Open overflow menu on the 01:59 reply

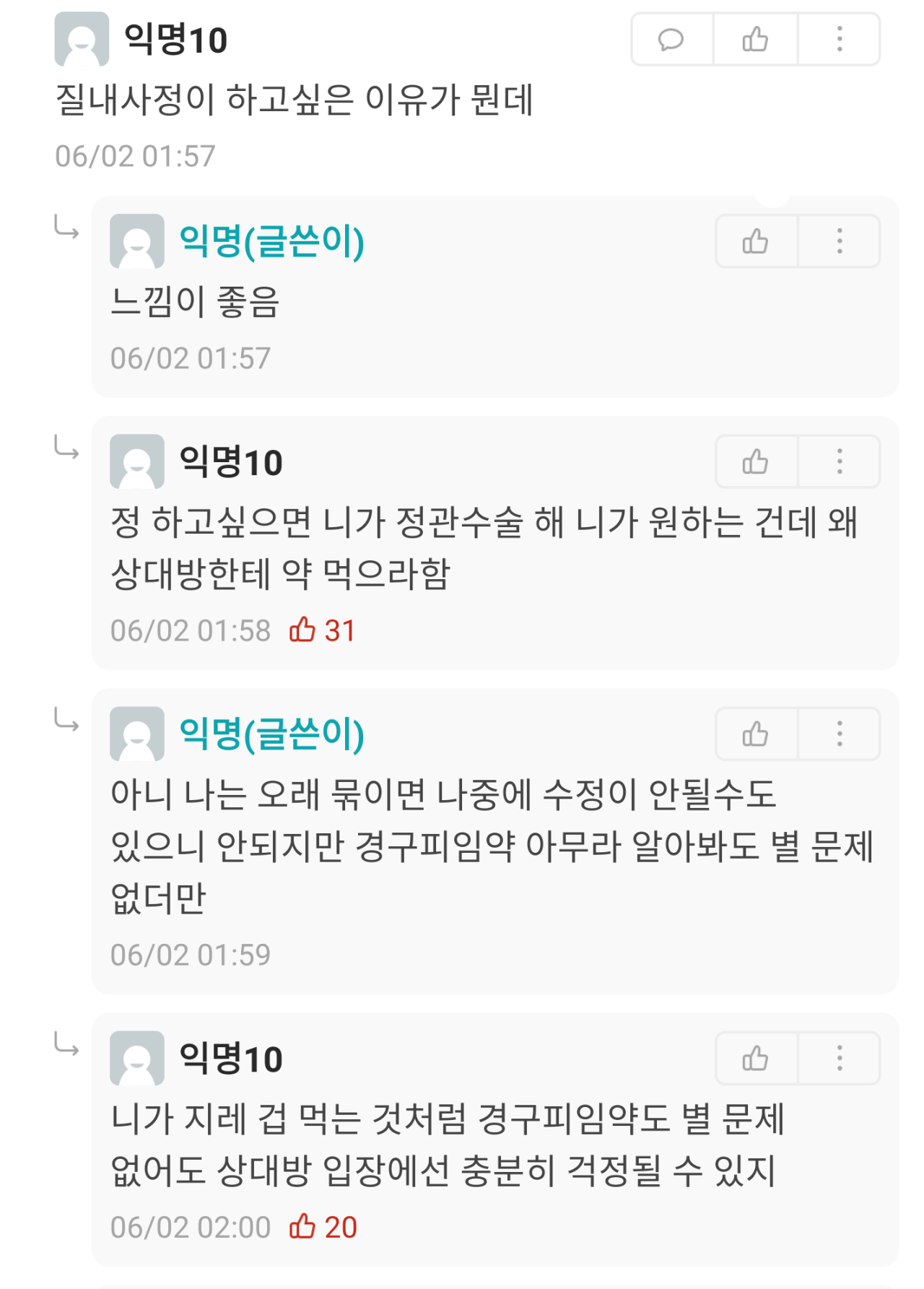(839, 734)
